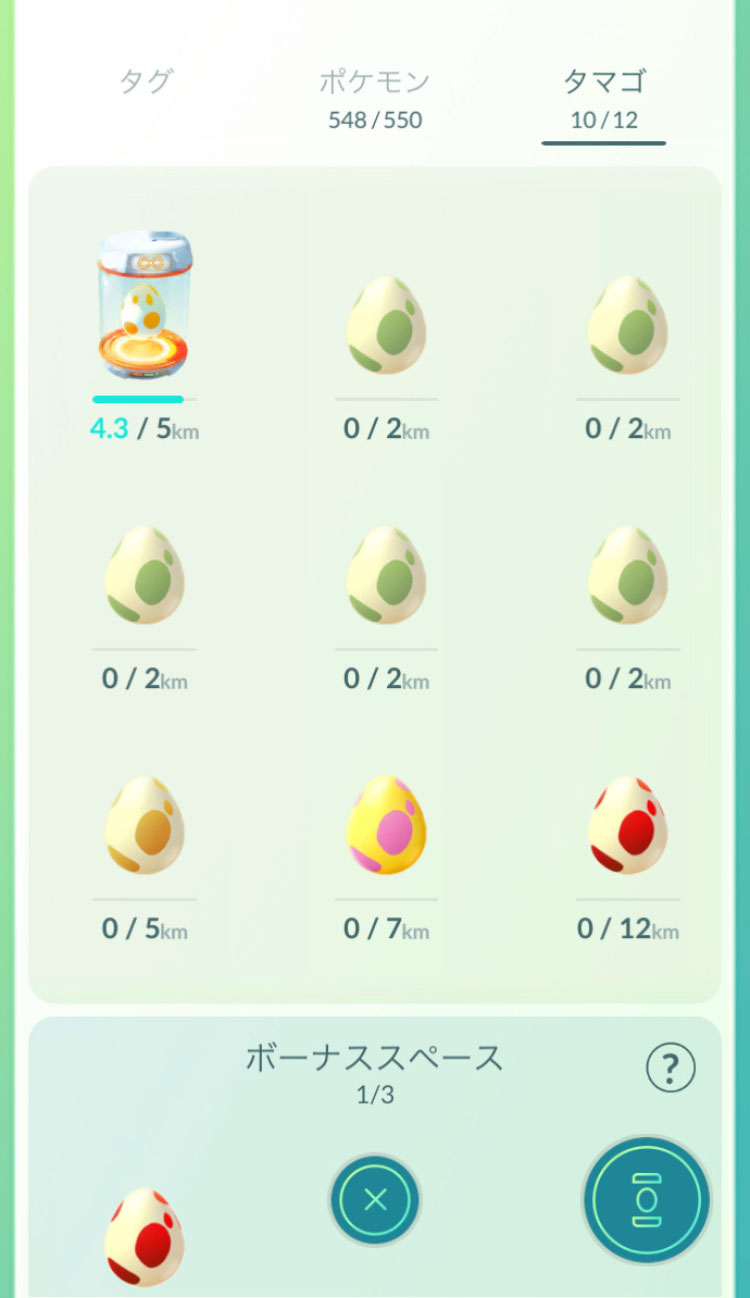Open the help icon for ボーナススペース

(x=670, y=1070)
